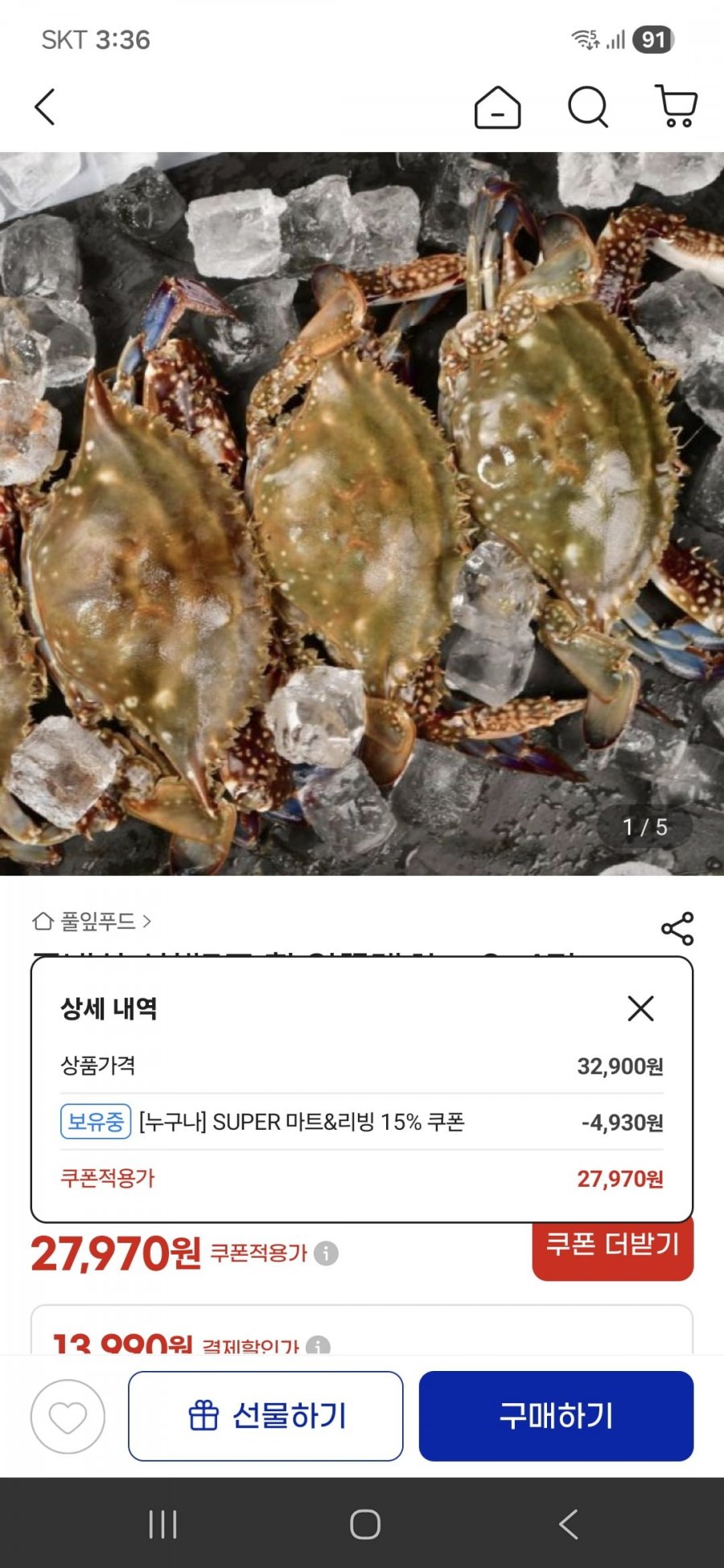The height and width of the screenshot is (1568, 724).
Task: Open the search magnifier
Action: pos(588,107)
